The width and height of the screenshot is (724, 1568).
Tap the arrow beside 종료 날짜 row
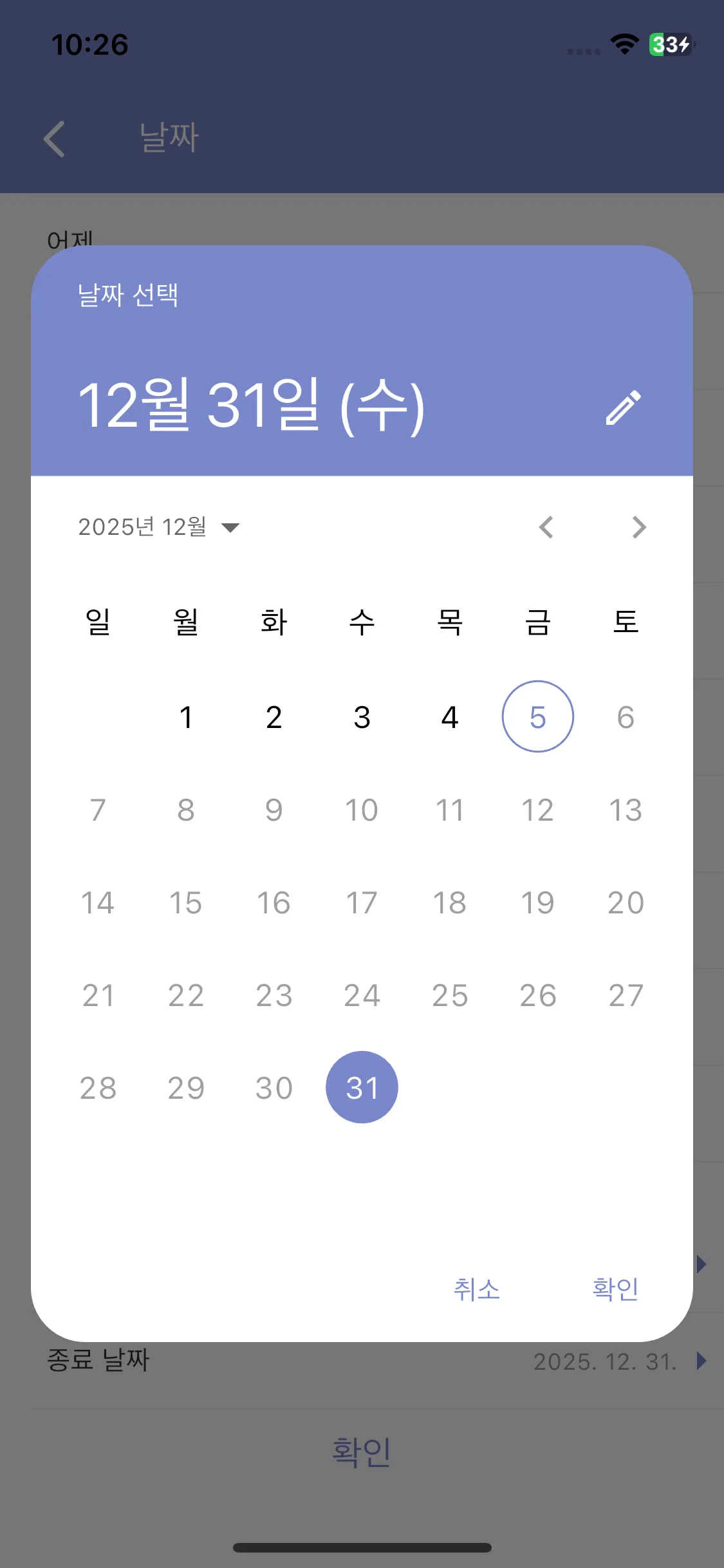click(x=701, y=1361)
